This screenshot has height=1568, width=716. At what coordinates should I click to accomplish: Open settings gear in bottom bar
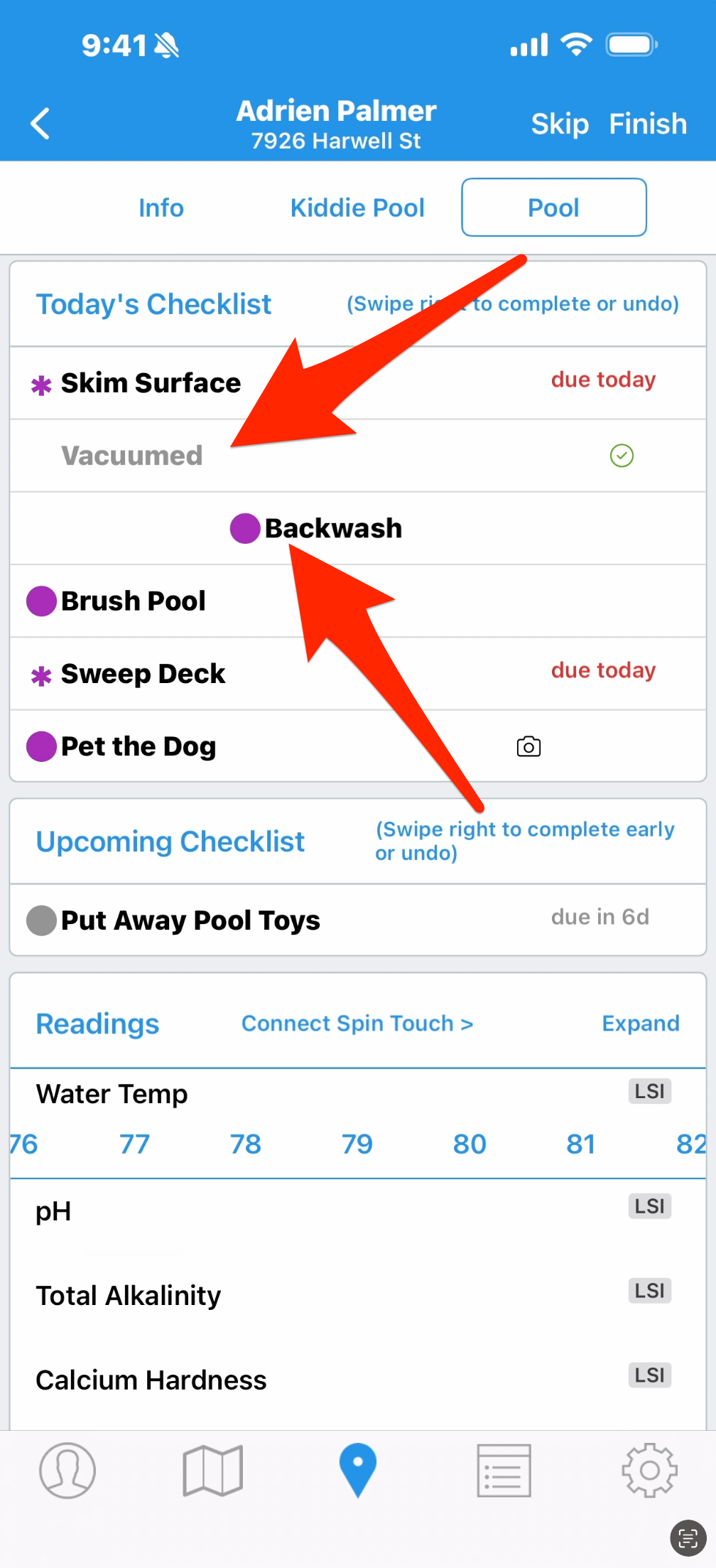649,1471
